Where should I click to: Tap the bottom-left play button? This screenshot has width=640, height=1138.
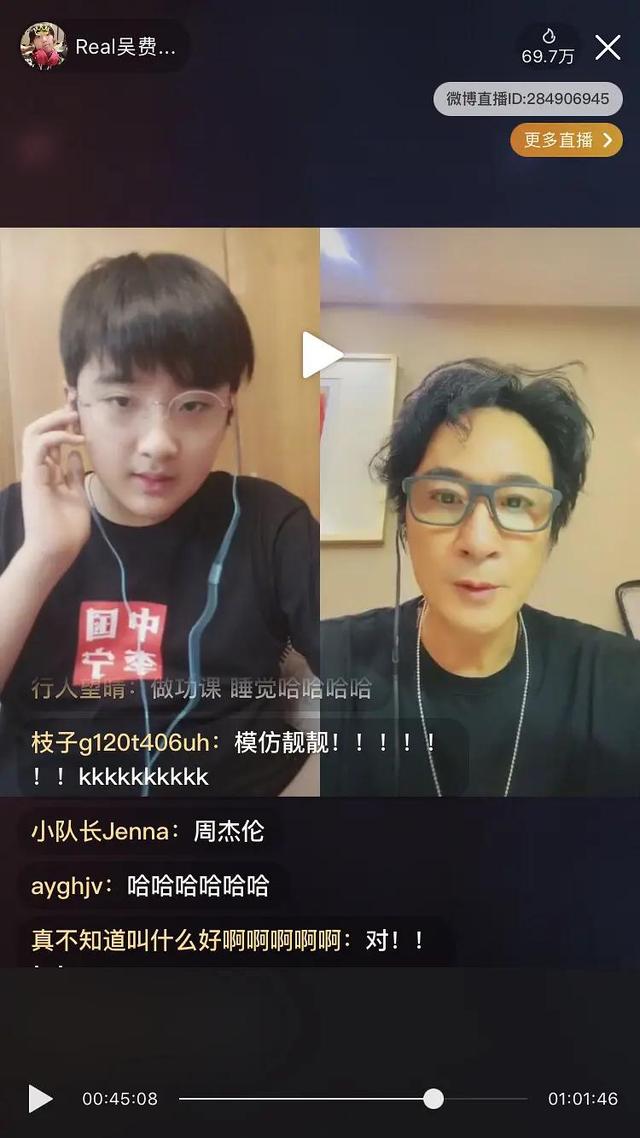40,1098
